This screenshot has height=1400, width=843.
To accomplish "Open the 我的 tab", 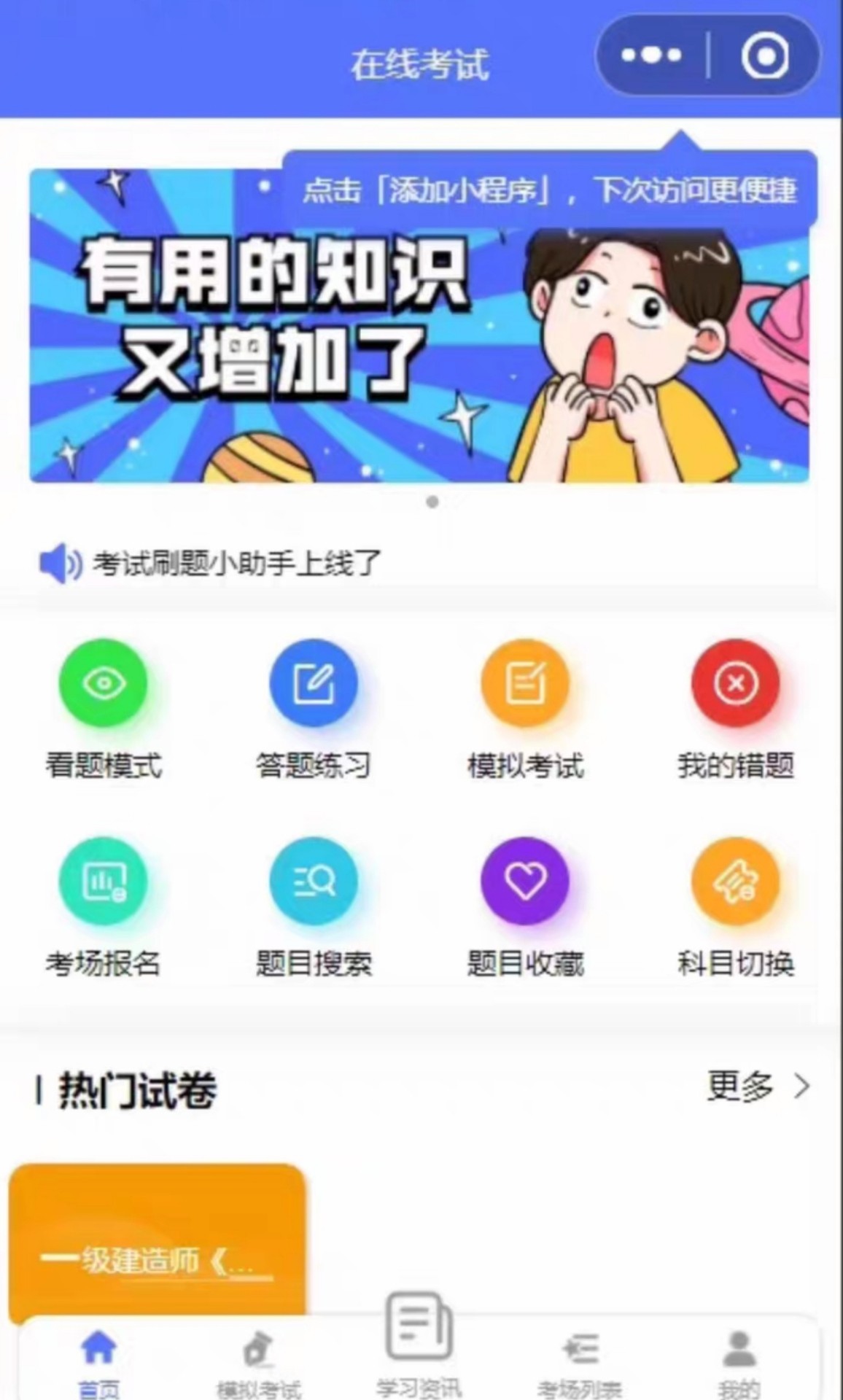I will 739,1362.
